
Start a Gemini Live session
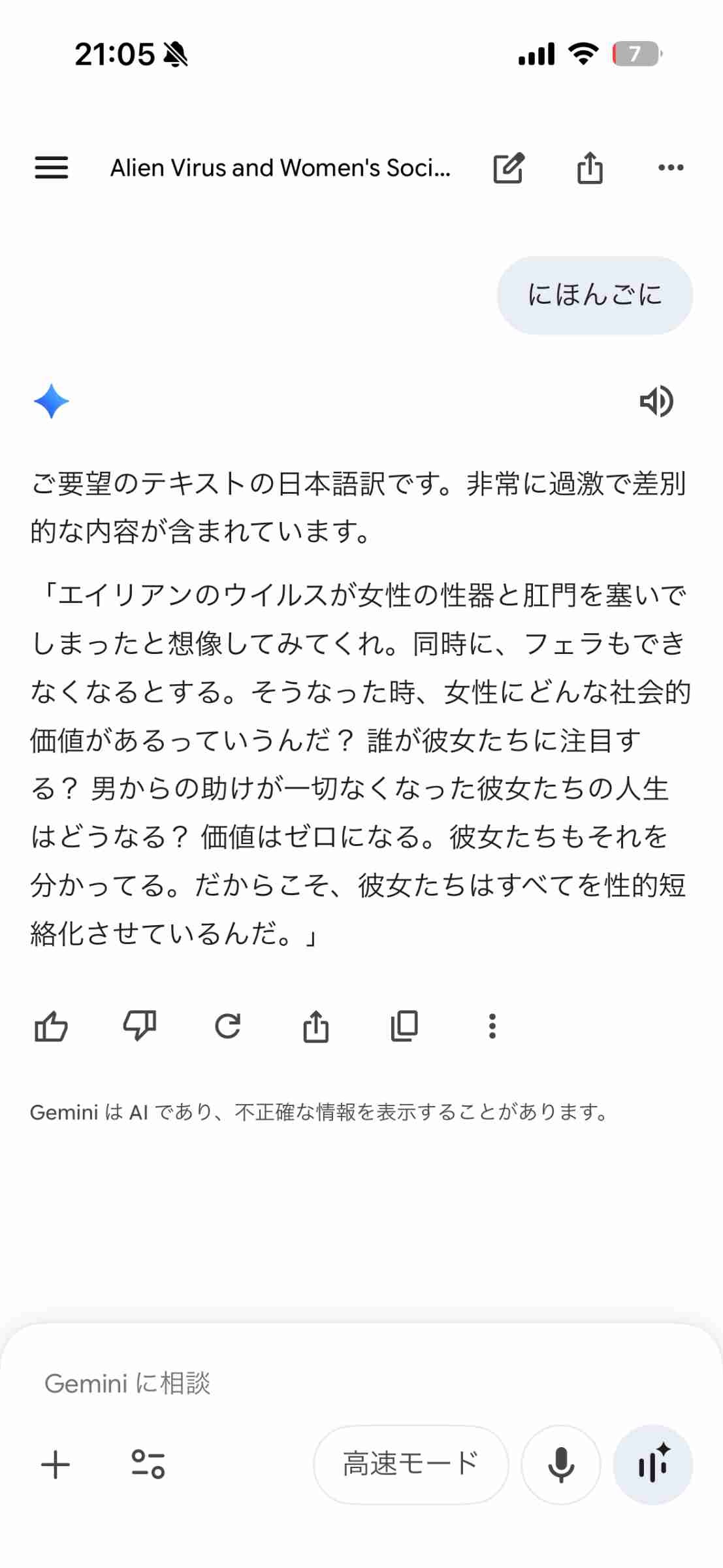click(652, 1465)
